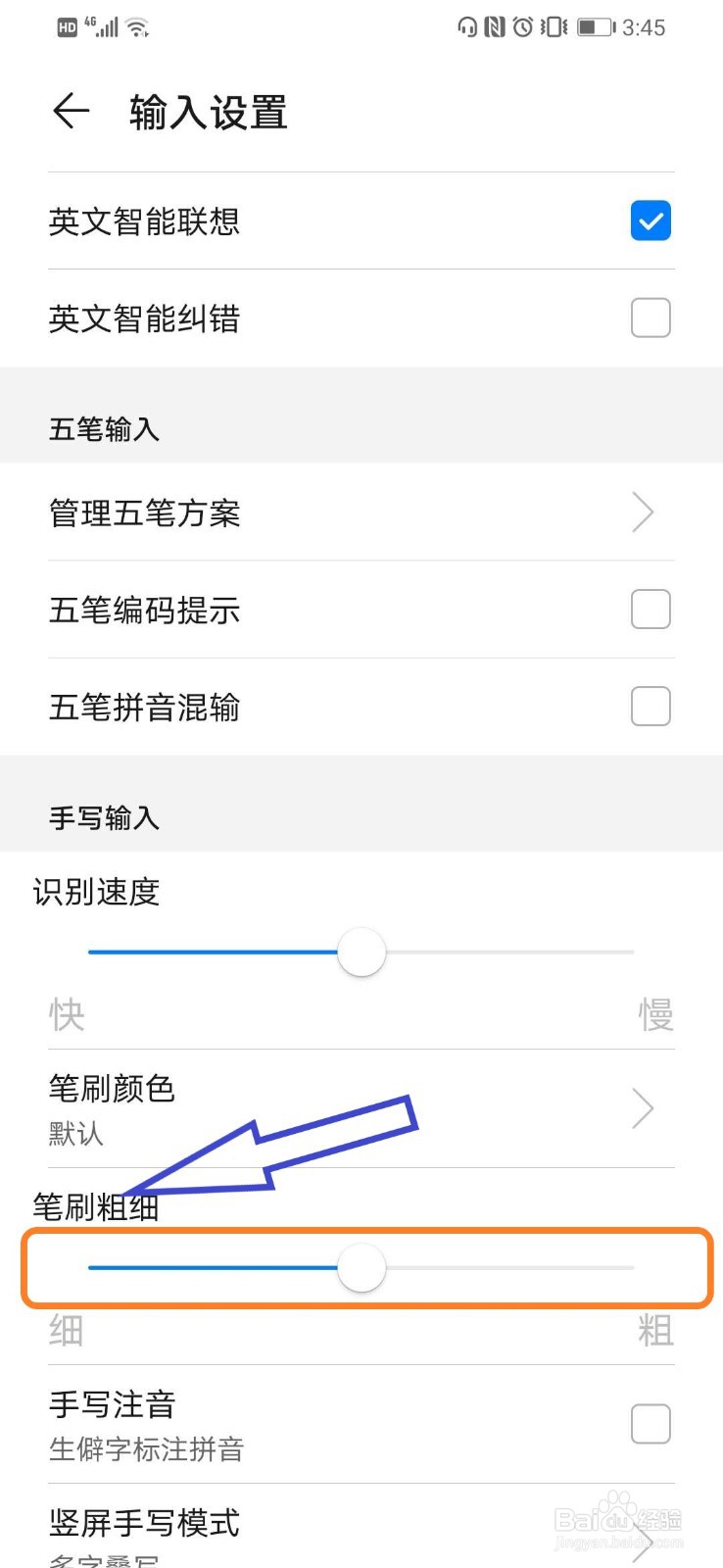723x1568 pixels.
Task: Tap the 五笔编码提示 label
Action: click(143, 610)
